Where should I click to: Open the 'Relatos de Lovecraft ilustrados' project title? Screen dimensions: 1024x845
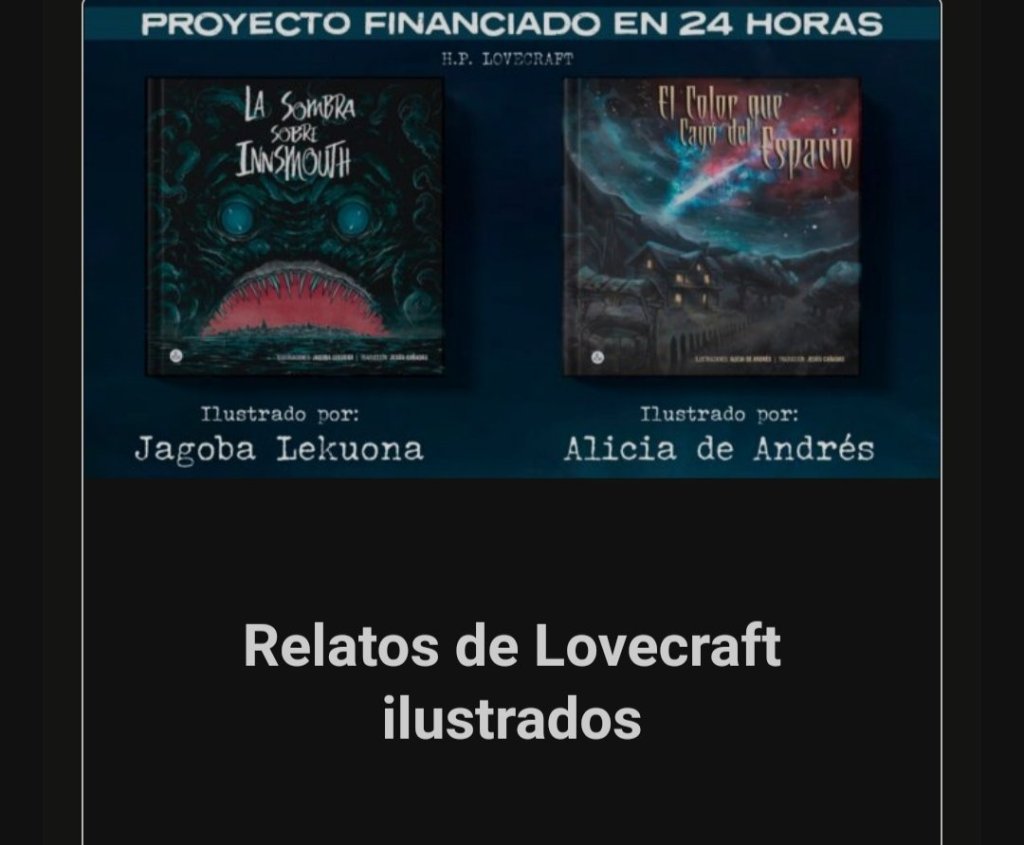511,682
